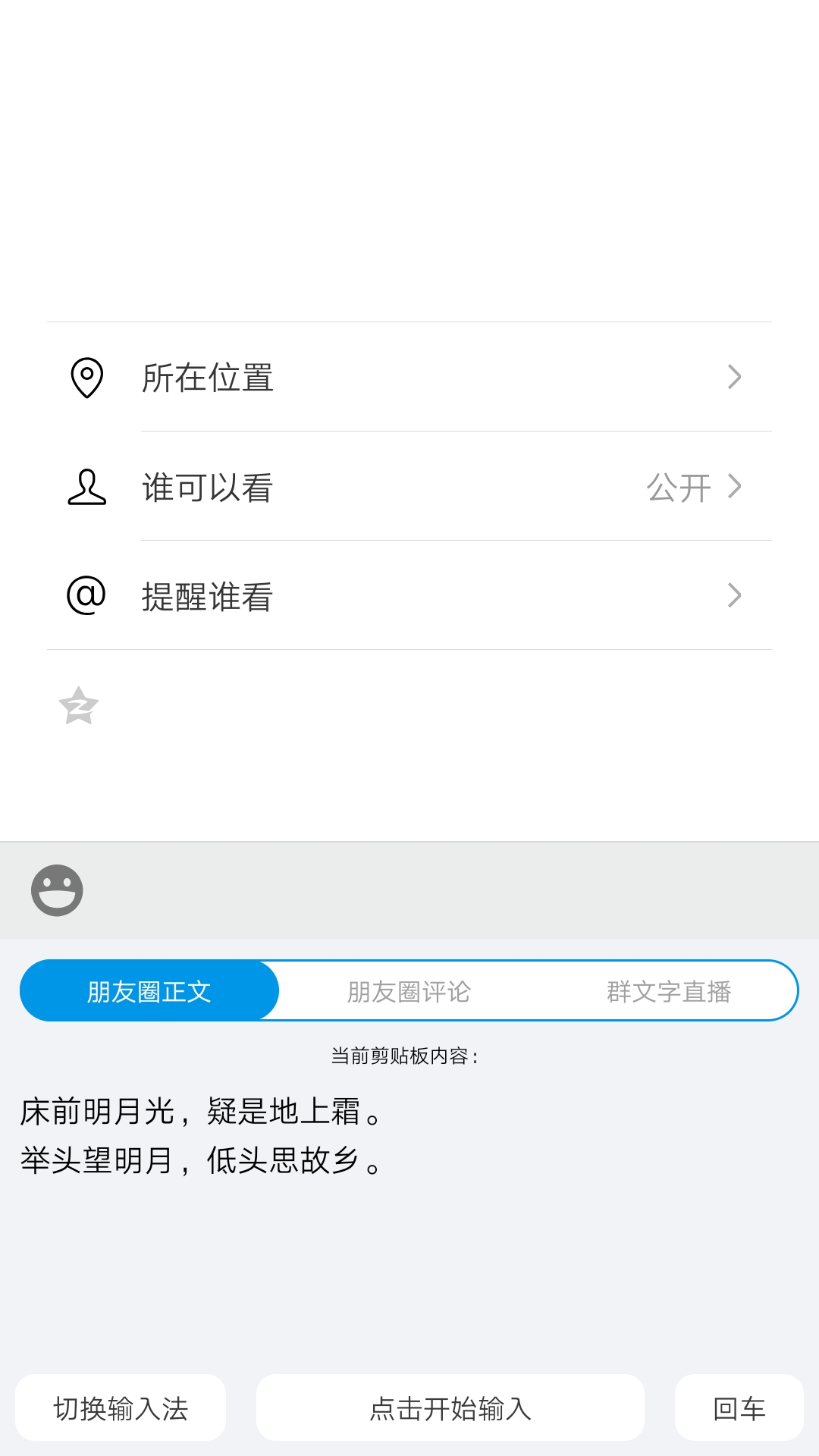Tap 点击开始输入 to start typing
Image resolution: width=819 pixels, height=1456 pixels.
[450, 1407]
